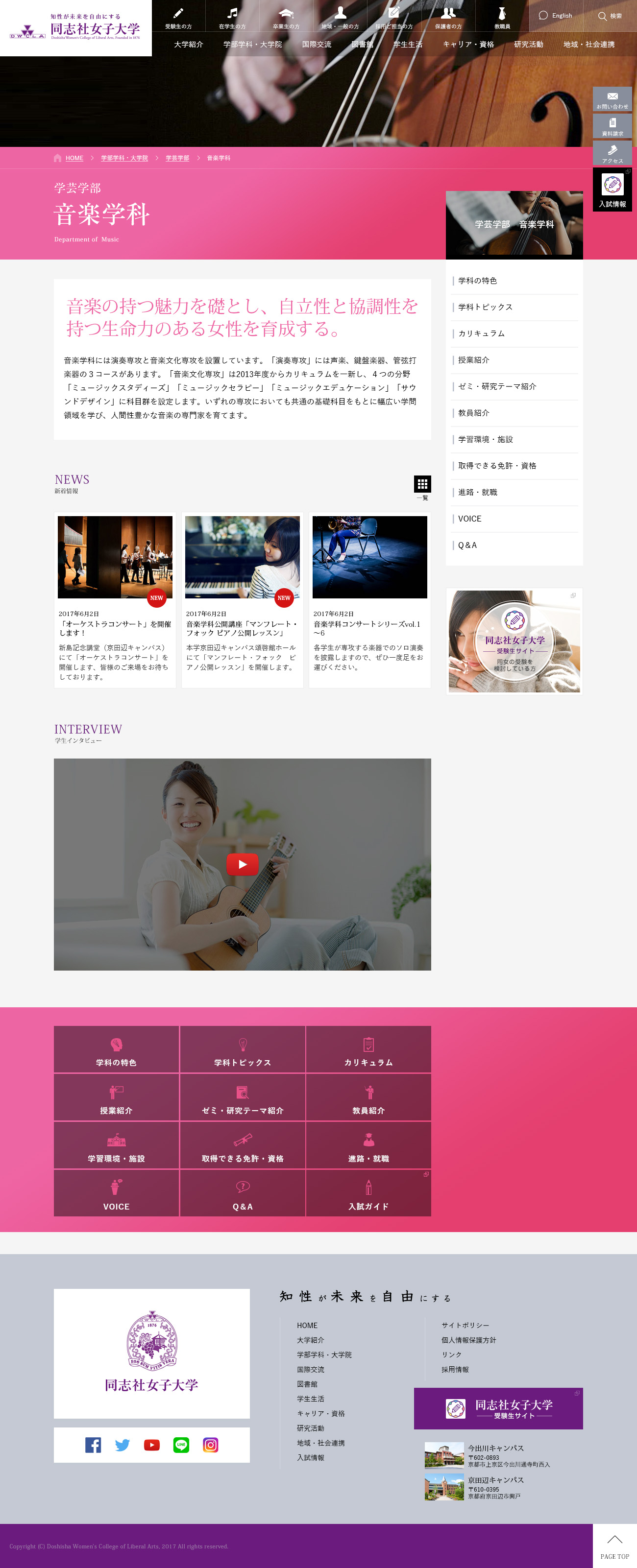Open 受験生の方 in top bar
Image resolution: width=637 pixels, height=1568 pixels.
pos(178,17)
